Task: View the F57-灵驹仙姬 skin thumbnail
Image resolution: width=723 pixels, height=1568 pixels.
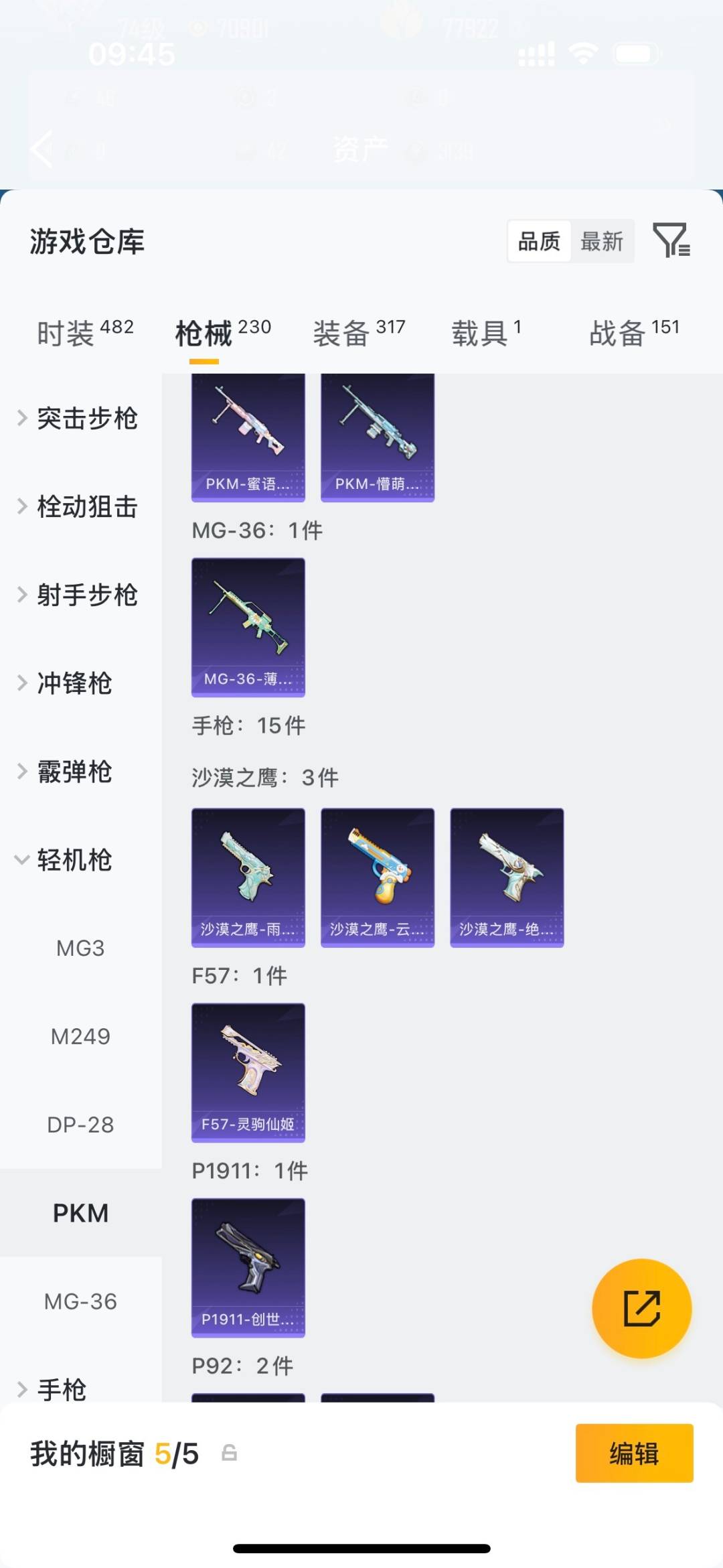Action: 248,1072
